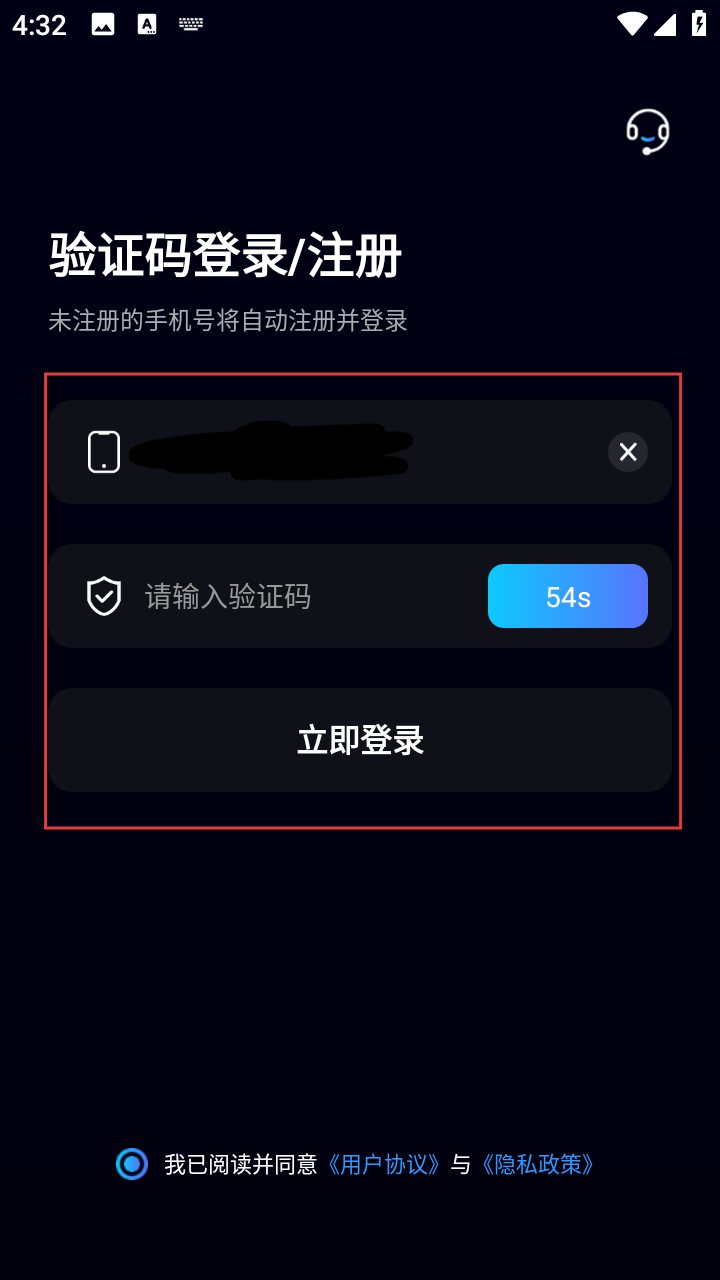Open the customer service headset icon
This screenshot has width=720, height=1280.
[x=648, y=131]
